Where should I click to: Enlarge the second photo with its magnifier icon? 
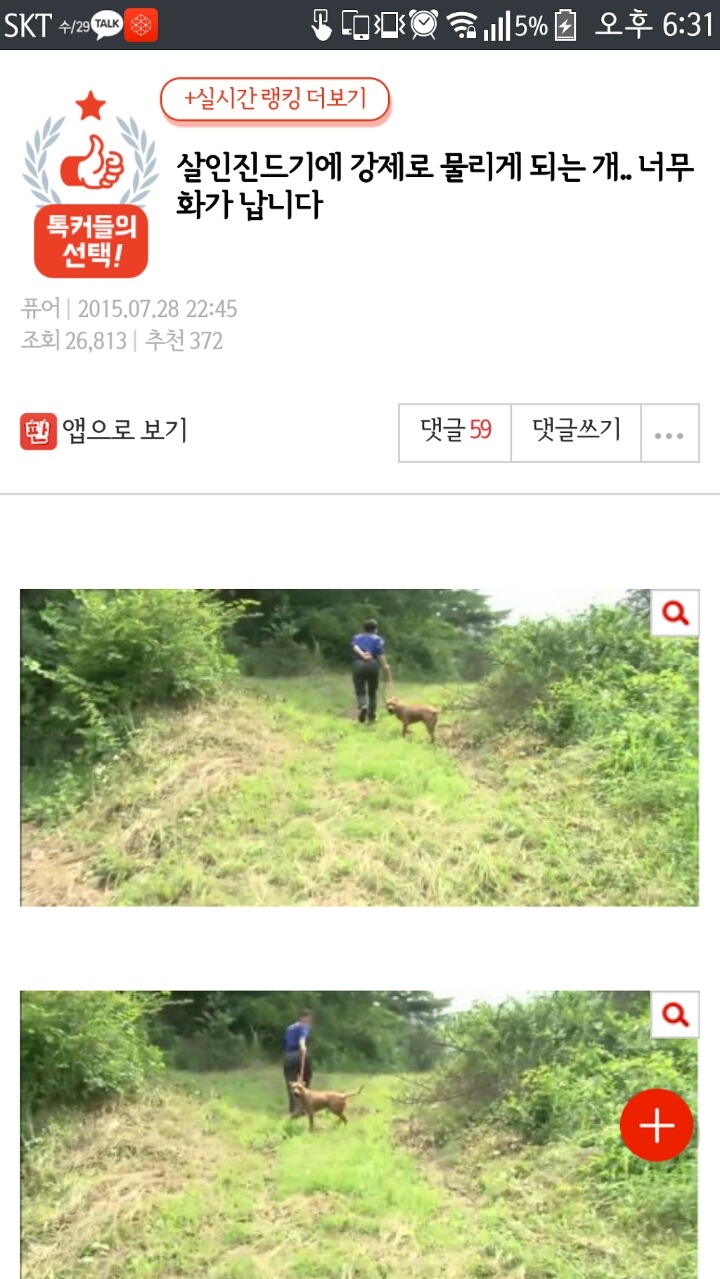tap(675, 1015)
